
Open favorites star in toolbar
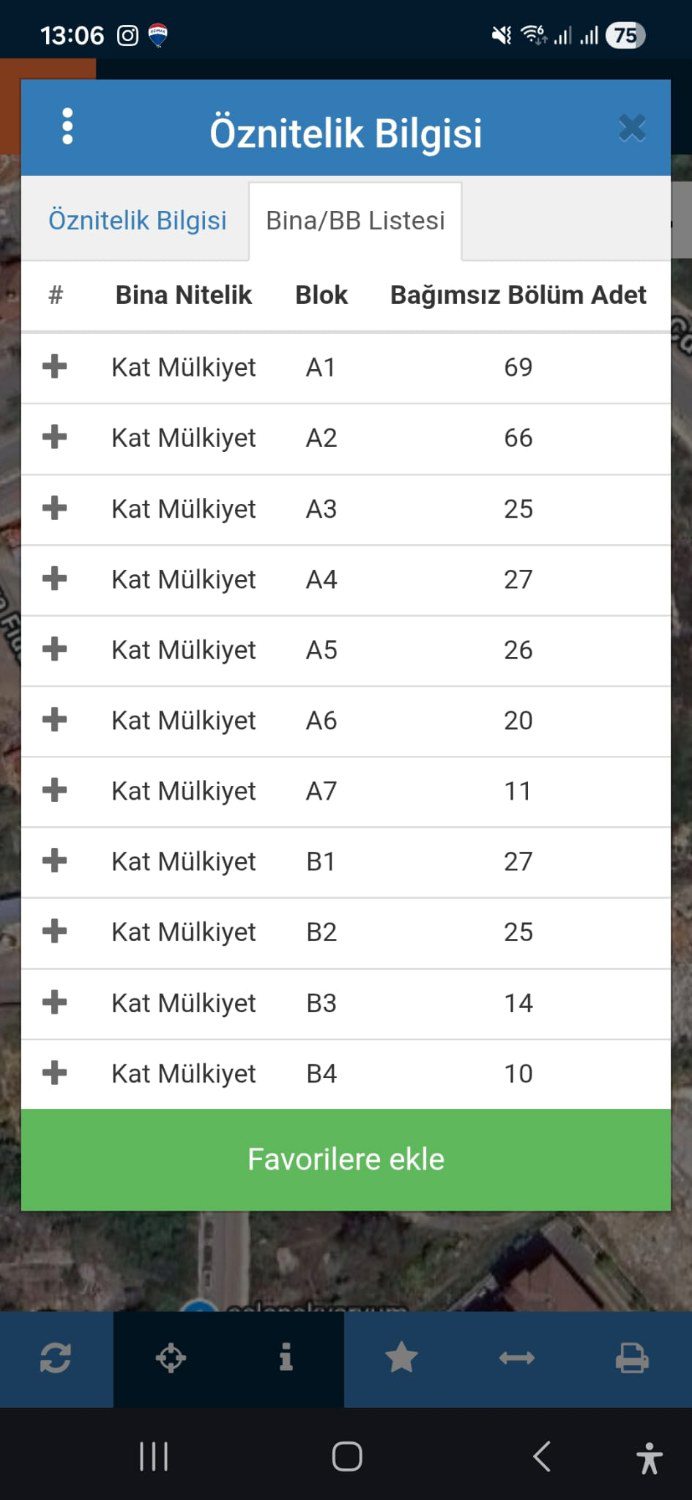[401, 1358]
